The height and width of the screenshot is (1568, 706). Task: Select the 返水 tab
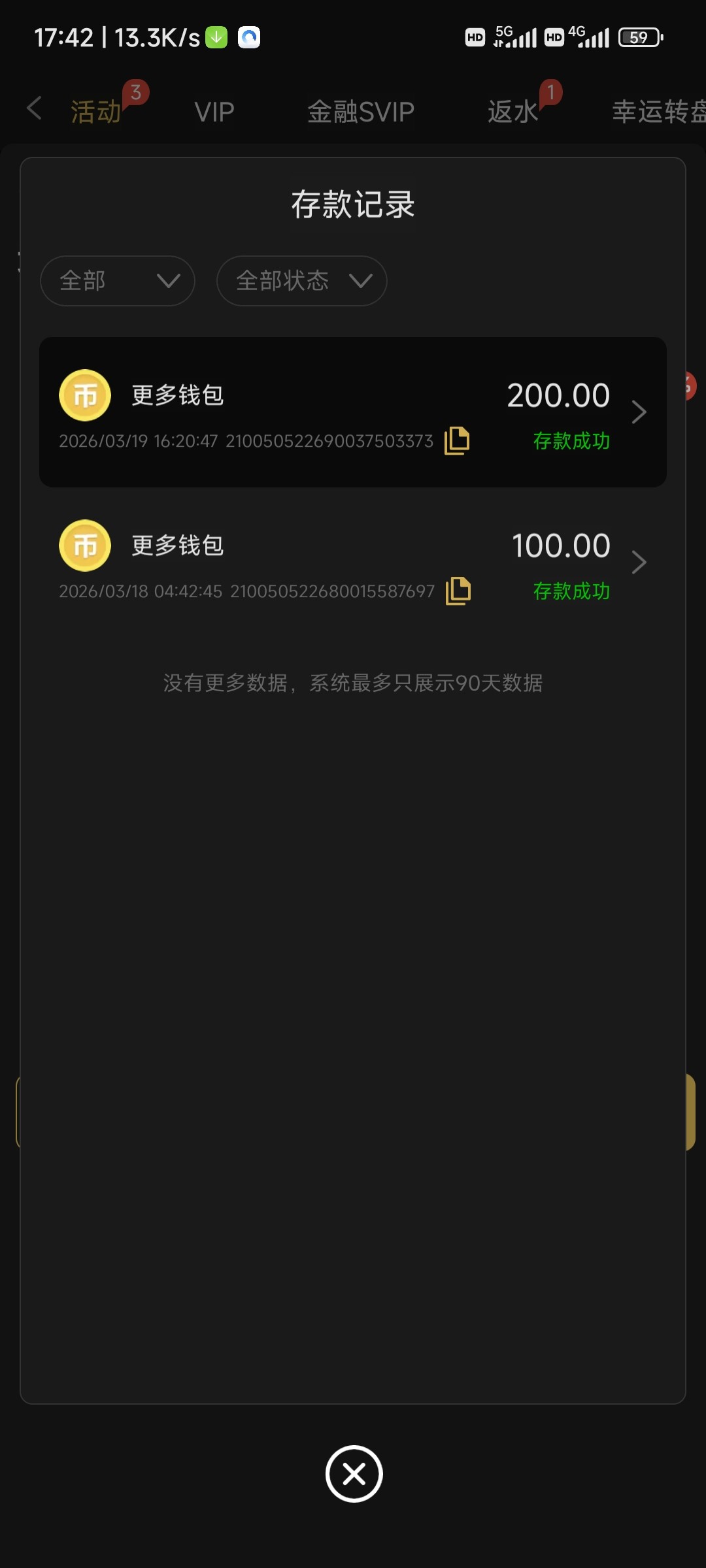tap(513, 112)
